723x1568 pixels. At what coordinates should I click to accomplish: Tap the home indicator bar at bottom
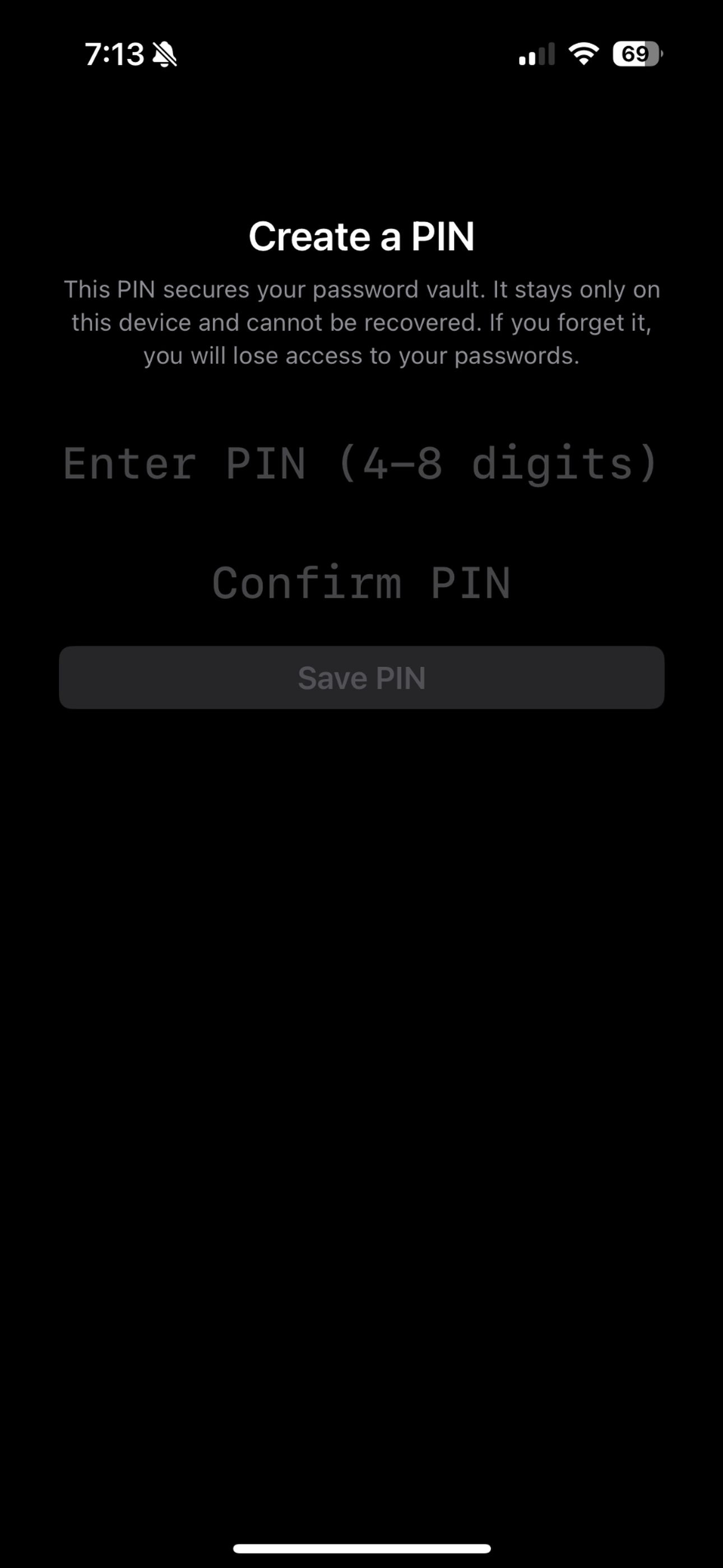click(x=361, y=1547)
